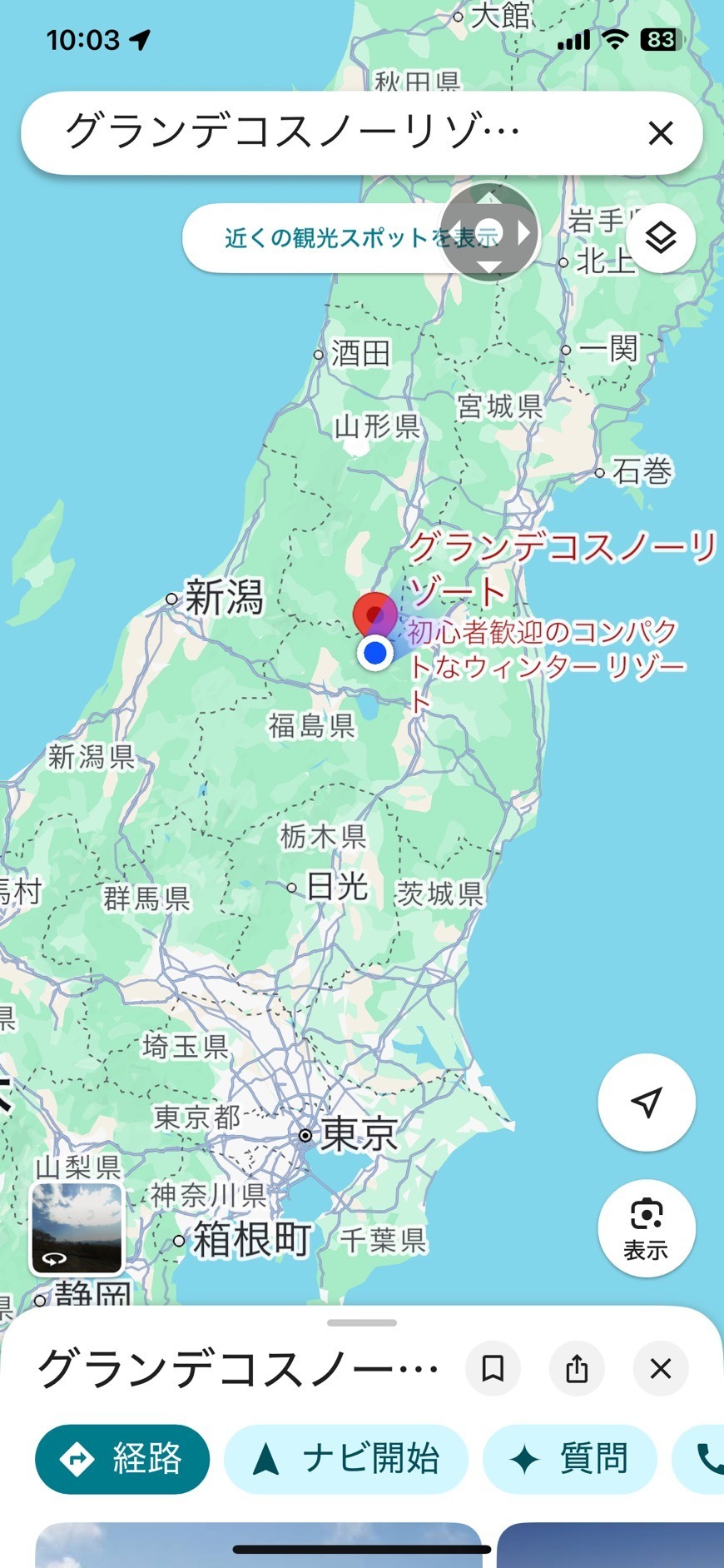Select the red map pin for グランデコスノーリゾート
724x1568 pixels.
[x=374, y=615]
